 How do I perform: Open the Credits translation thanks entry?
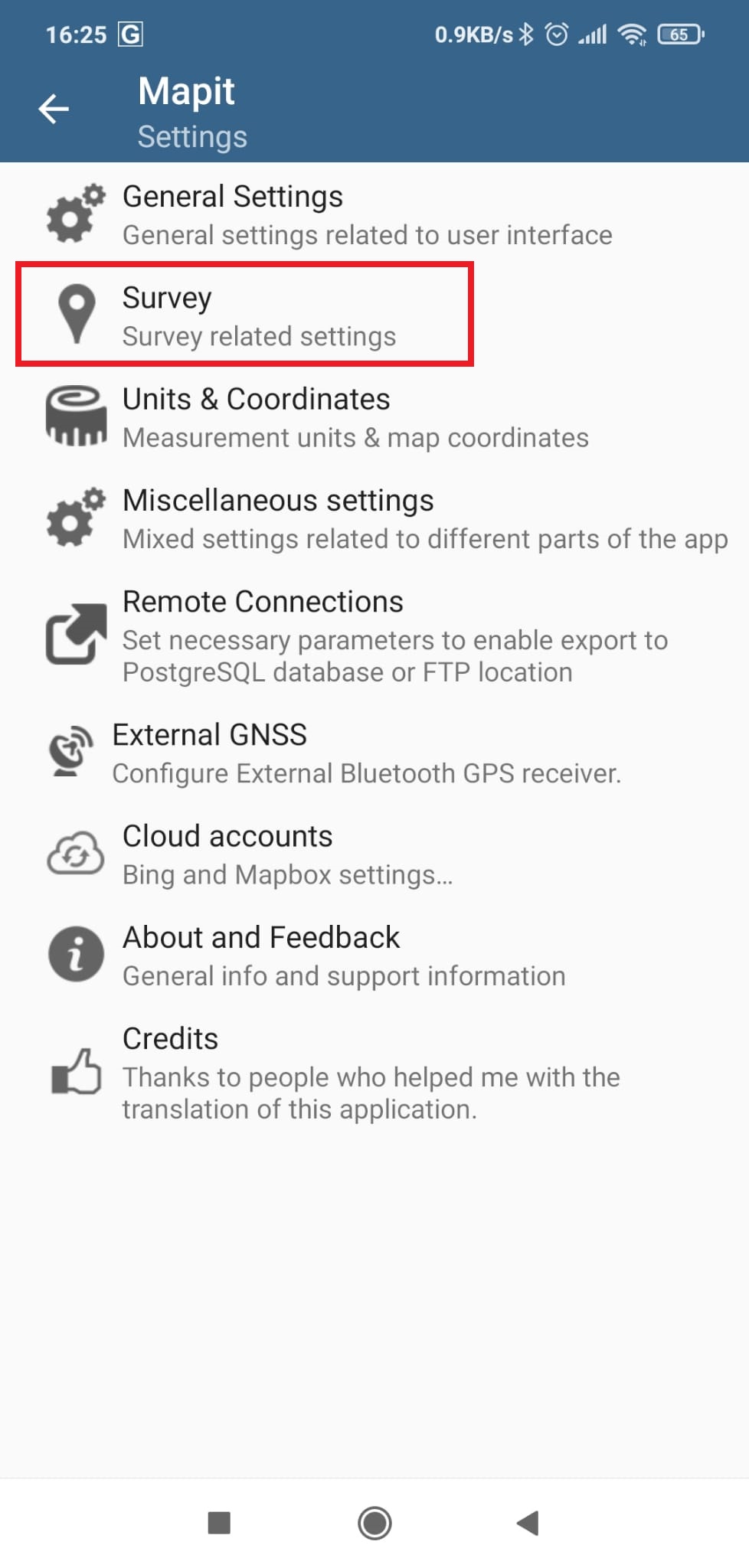(345, 1072)
